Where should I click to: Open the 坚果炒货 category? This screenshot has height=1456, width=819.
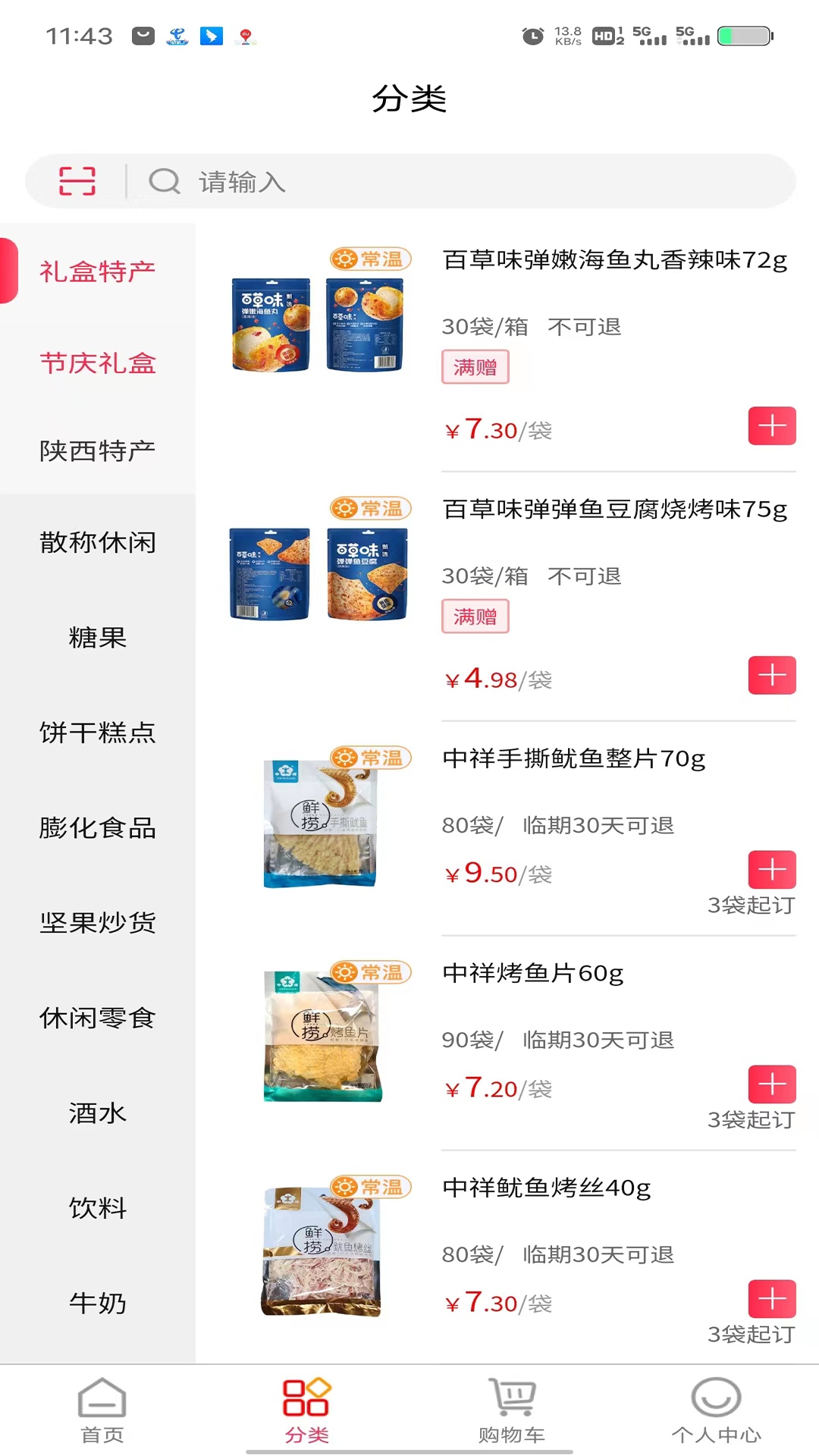pyautogui.click(x=98, y=923)
